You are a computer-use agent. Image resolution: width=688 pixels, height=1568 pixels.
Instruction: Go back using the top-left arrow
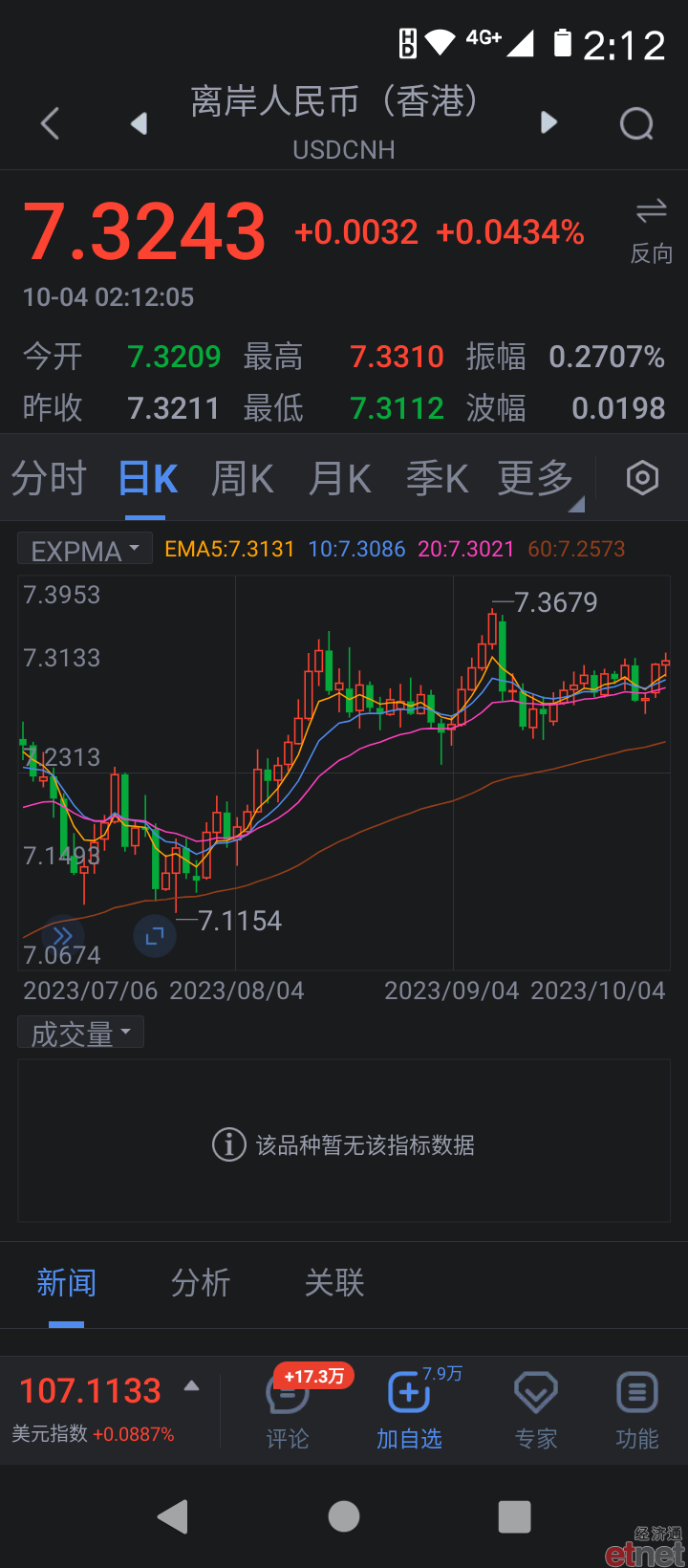(51, 123)
